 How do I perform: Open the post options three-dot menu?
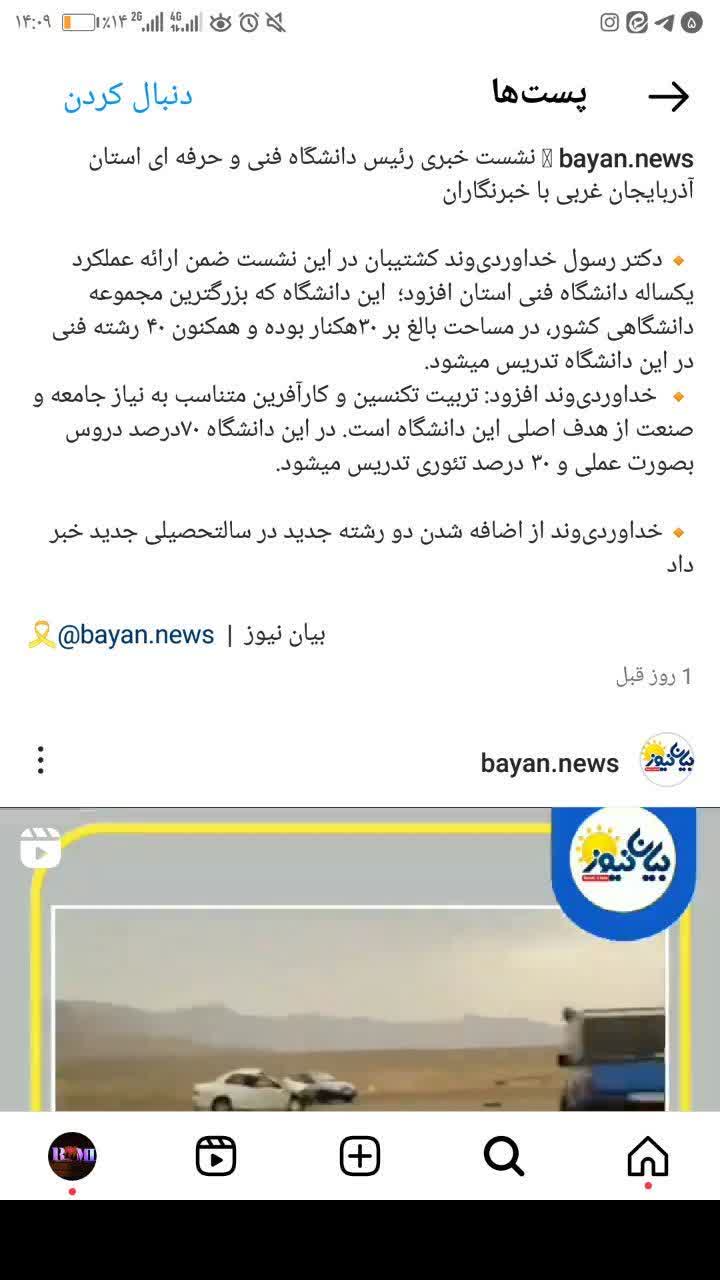point(40,760)
